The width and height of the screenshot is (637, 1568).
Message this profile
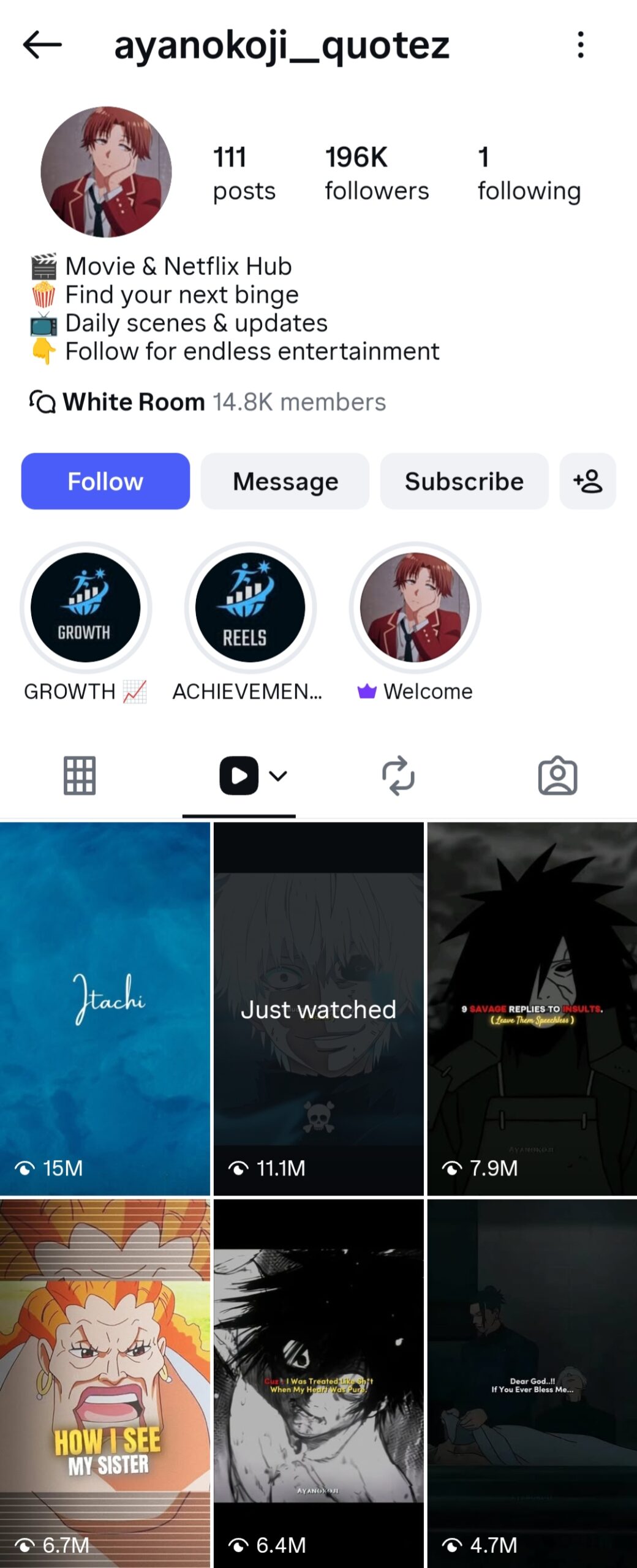(x=285, y=481)
